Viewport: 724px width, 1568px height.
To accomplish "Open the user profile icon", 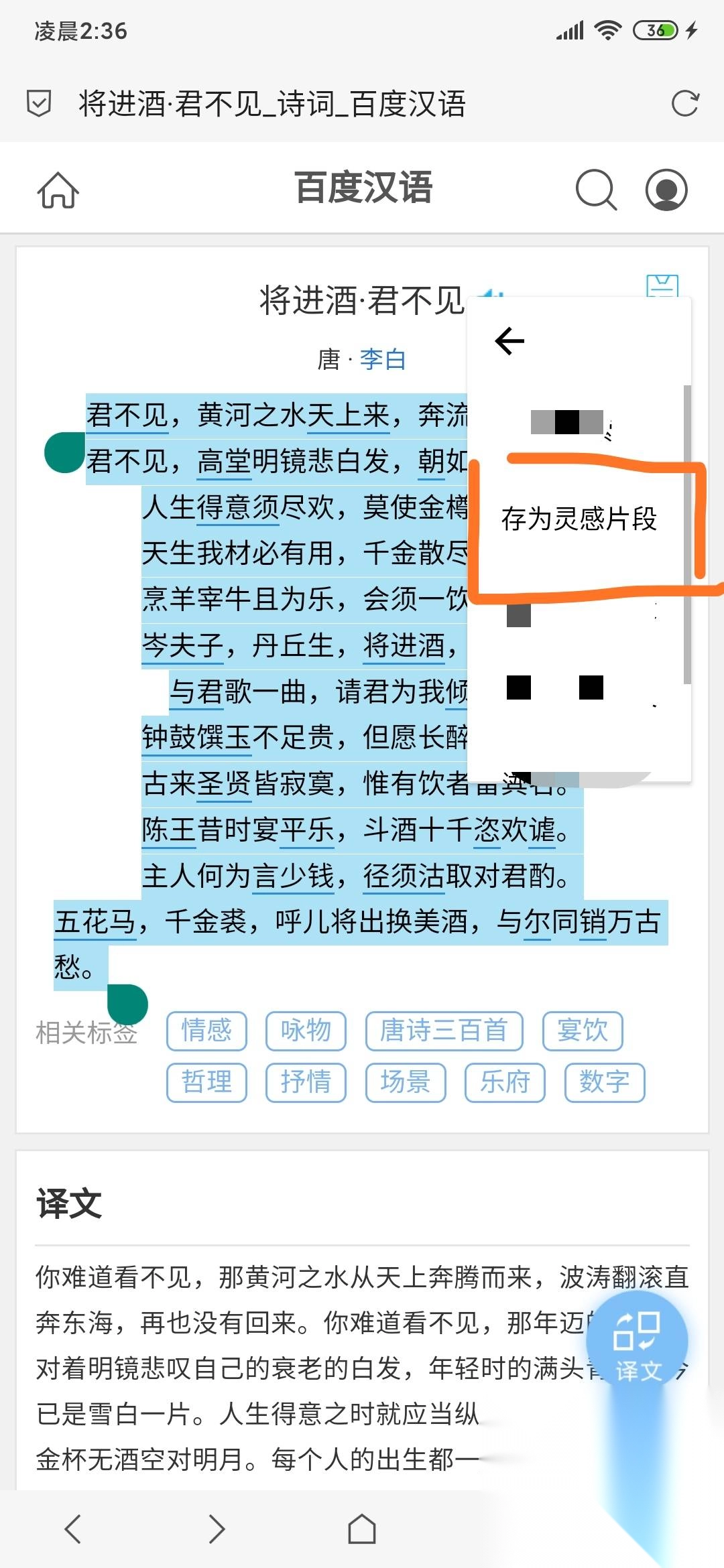I will tap(666, 190).
